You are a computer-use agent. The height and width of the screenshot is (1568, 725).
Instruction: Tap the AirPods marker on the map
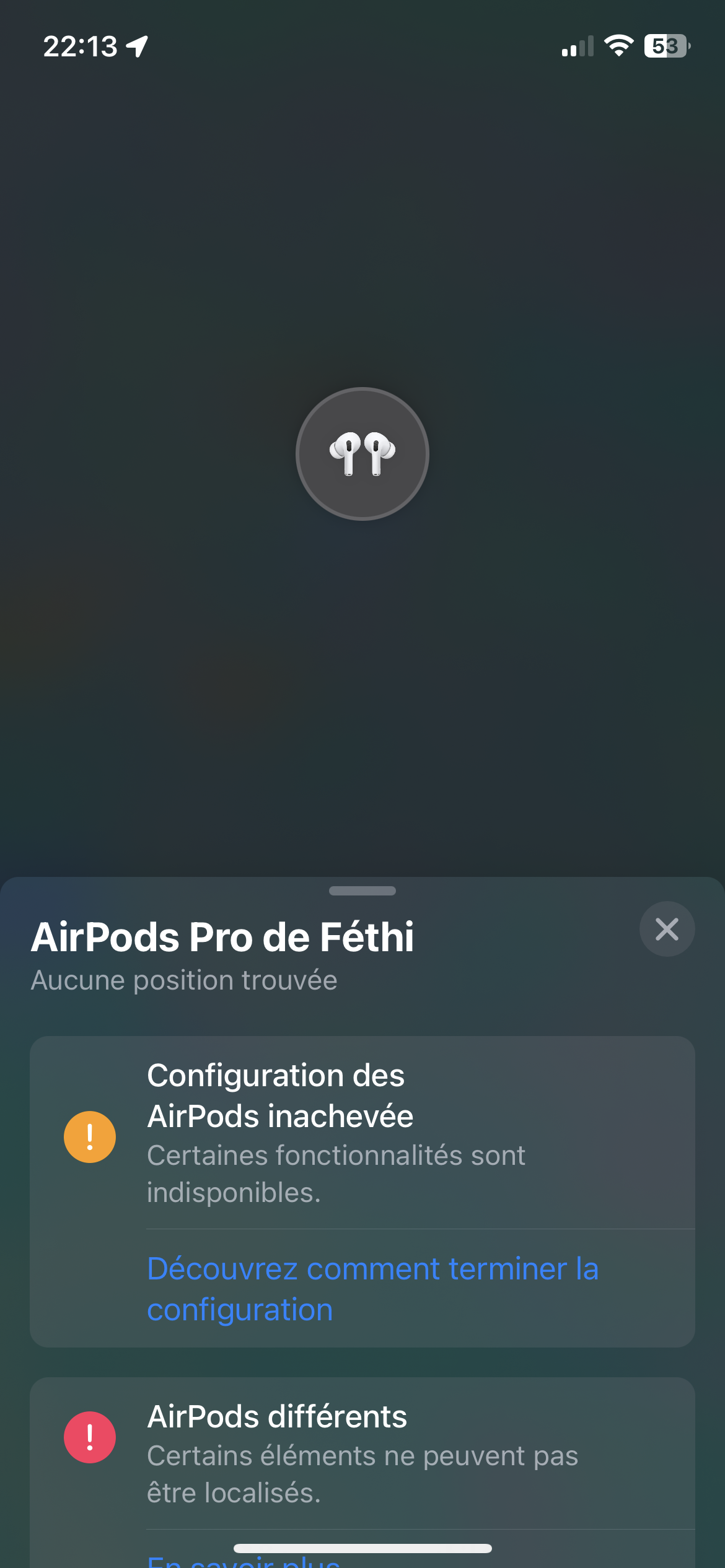362,454
